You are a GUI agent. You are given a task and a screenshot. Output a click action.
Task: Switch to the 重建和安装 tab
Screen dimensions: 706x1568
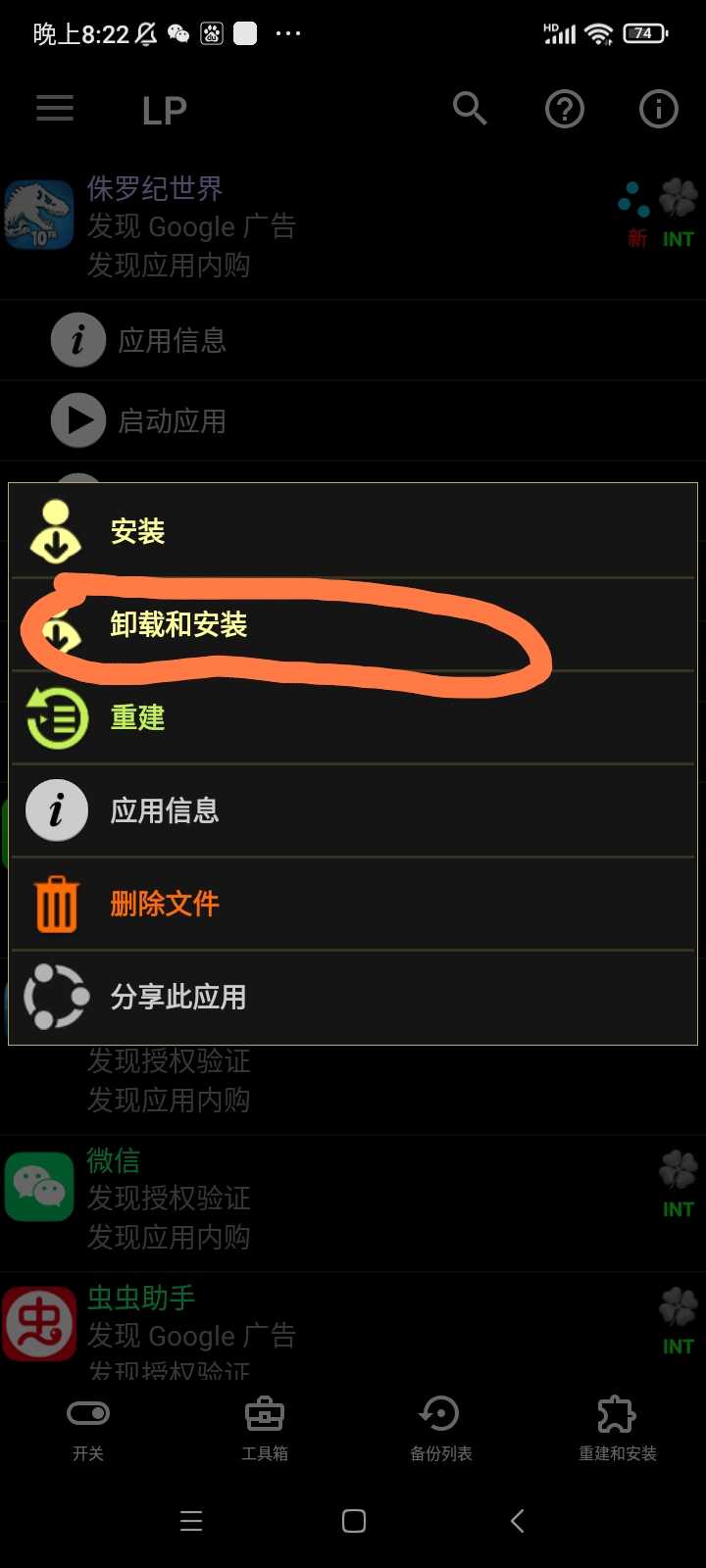pos(618,1429)
